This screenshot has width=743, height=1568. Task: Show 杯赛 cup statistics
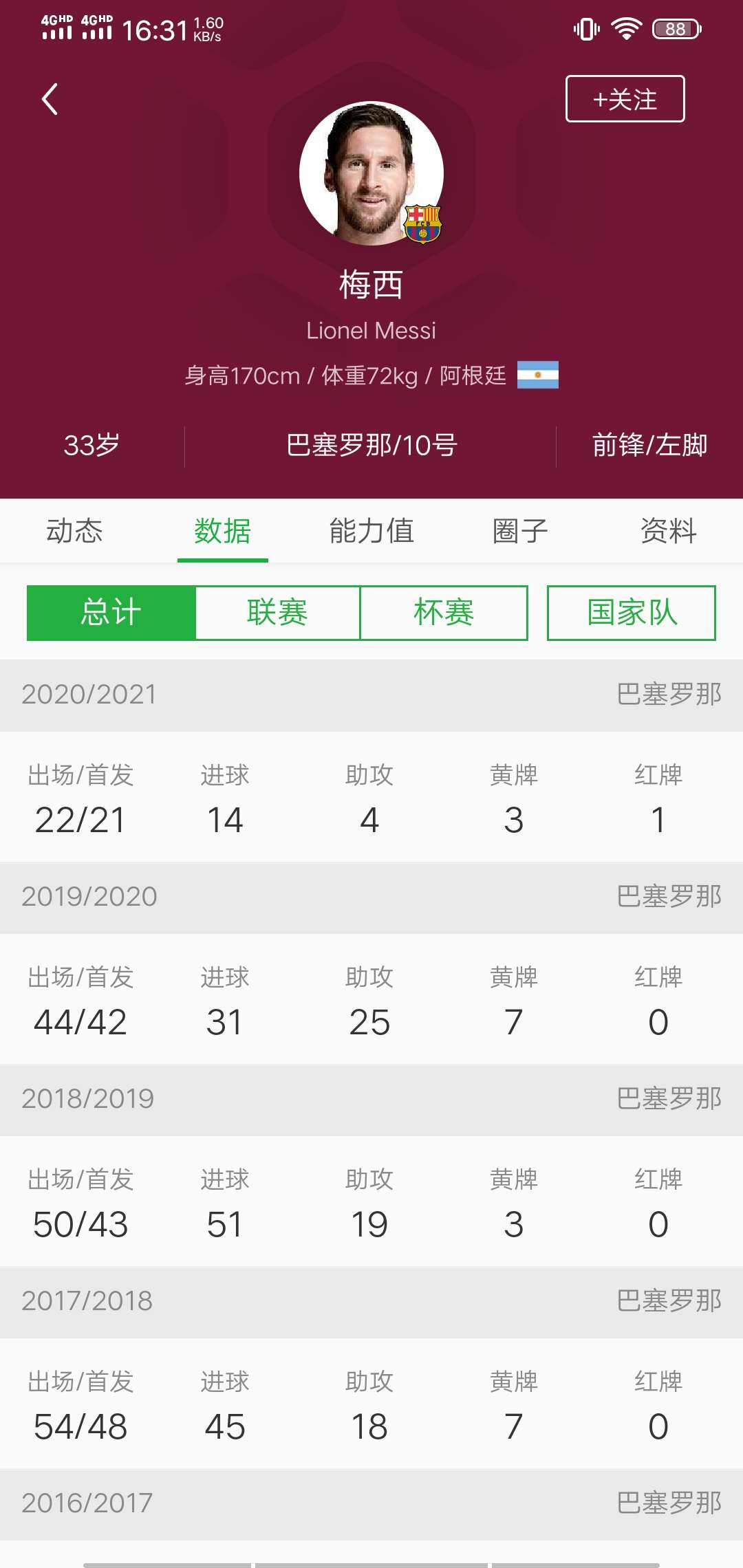(444, 613)
